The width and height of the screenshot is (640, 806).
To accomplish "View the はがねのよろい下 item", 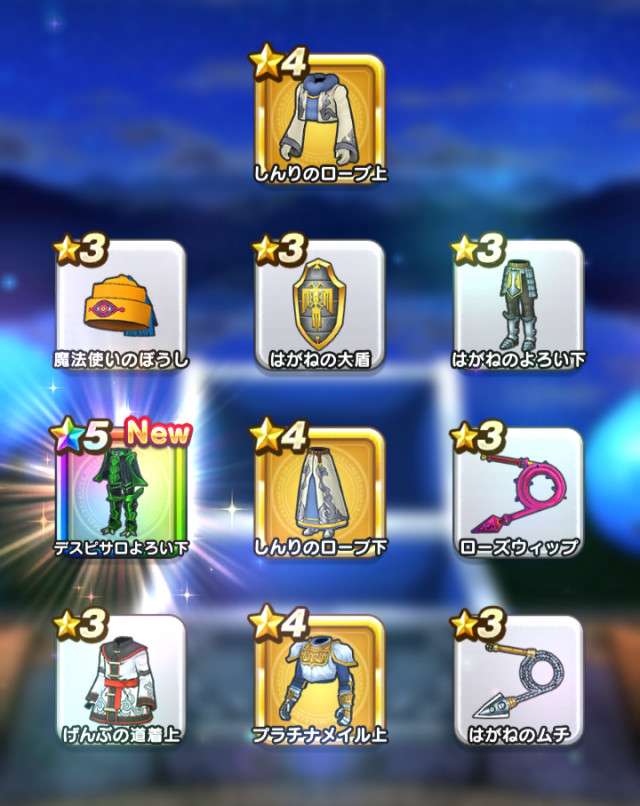I will pos(518,305).
